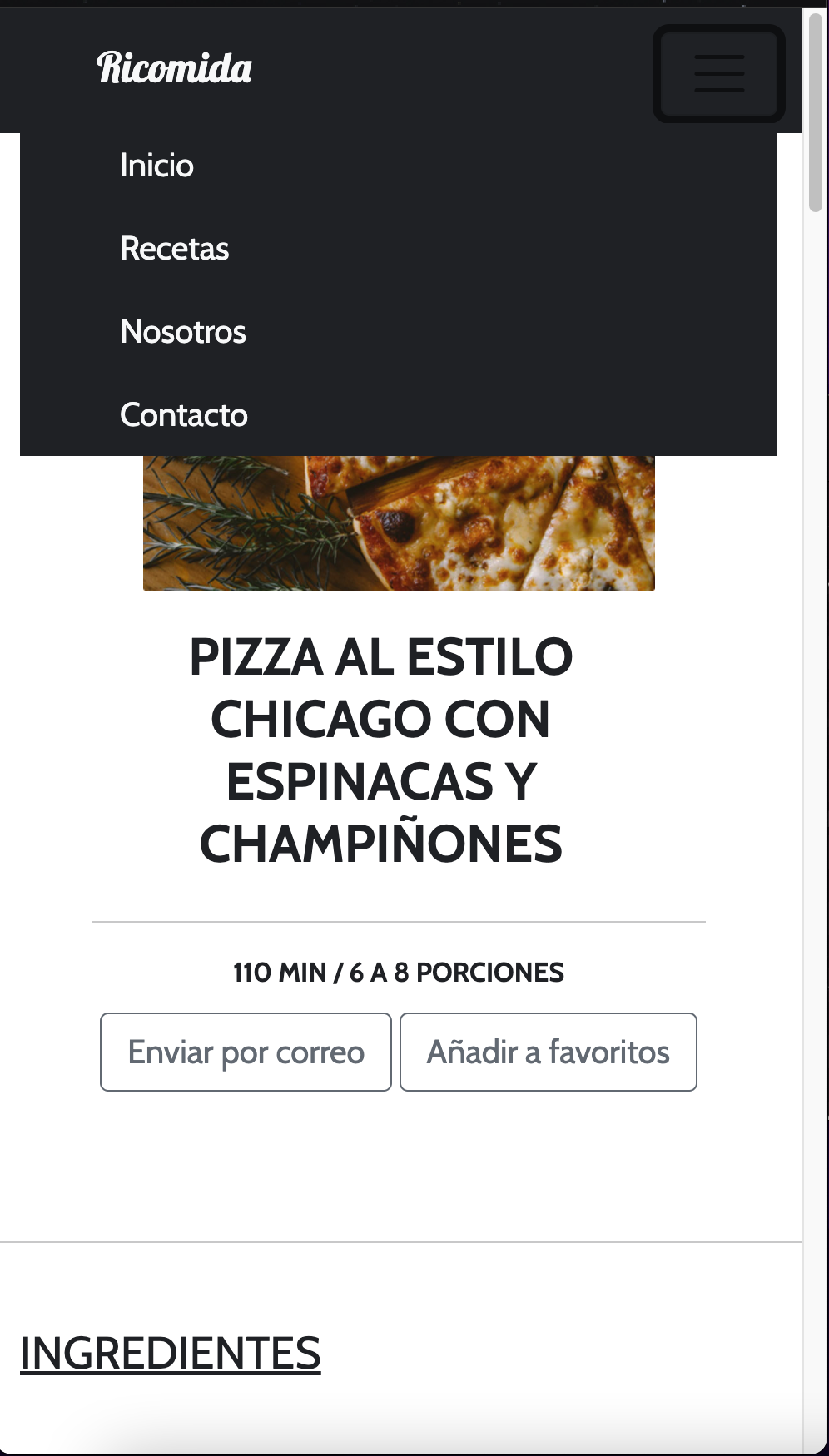The width and height of the screenshot is (829, 1456).
Task: Tap Añadir a favoritos button
Action: [x=548, y=1052]
